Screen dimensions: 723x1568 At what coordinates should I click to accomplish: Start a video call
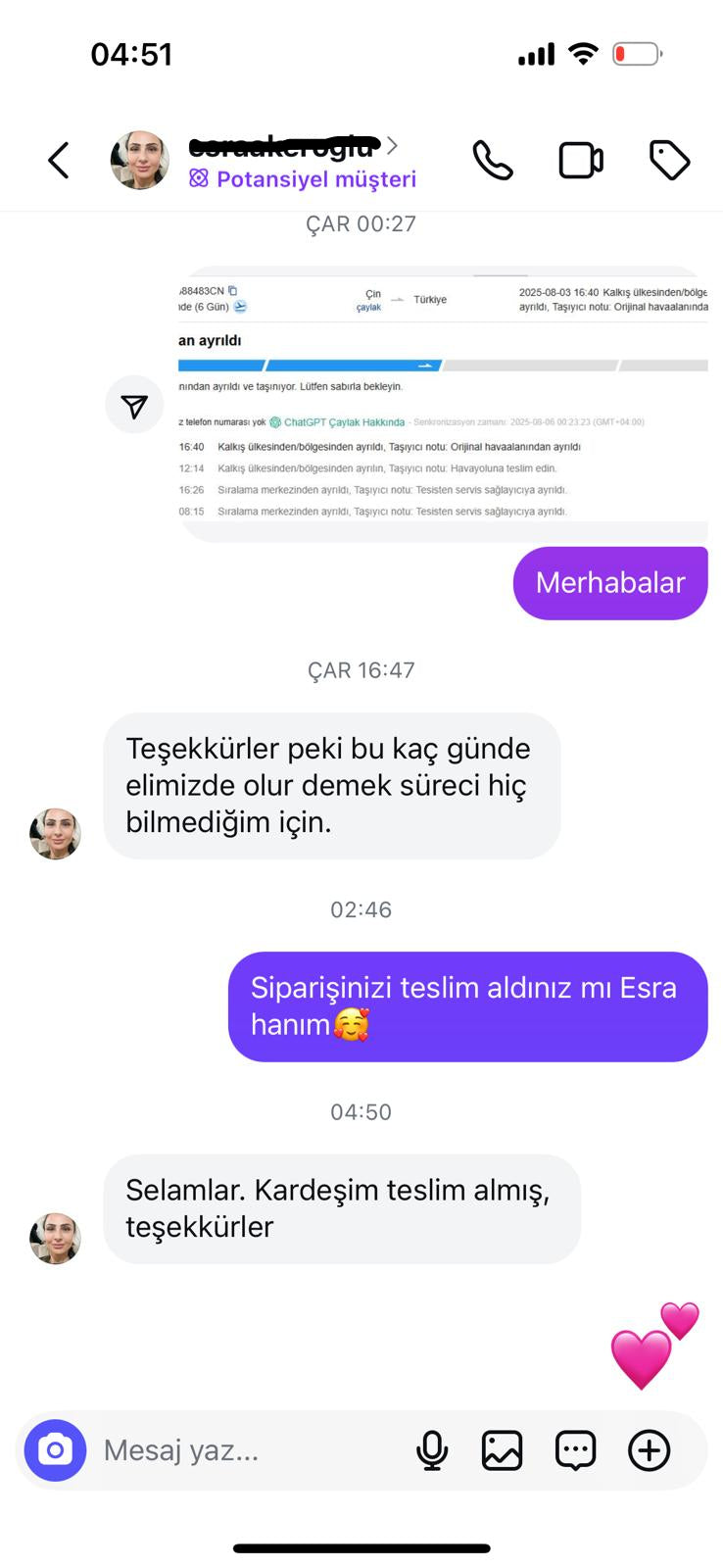[580, 161]
